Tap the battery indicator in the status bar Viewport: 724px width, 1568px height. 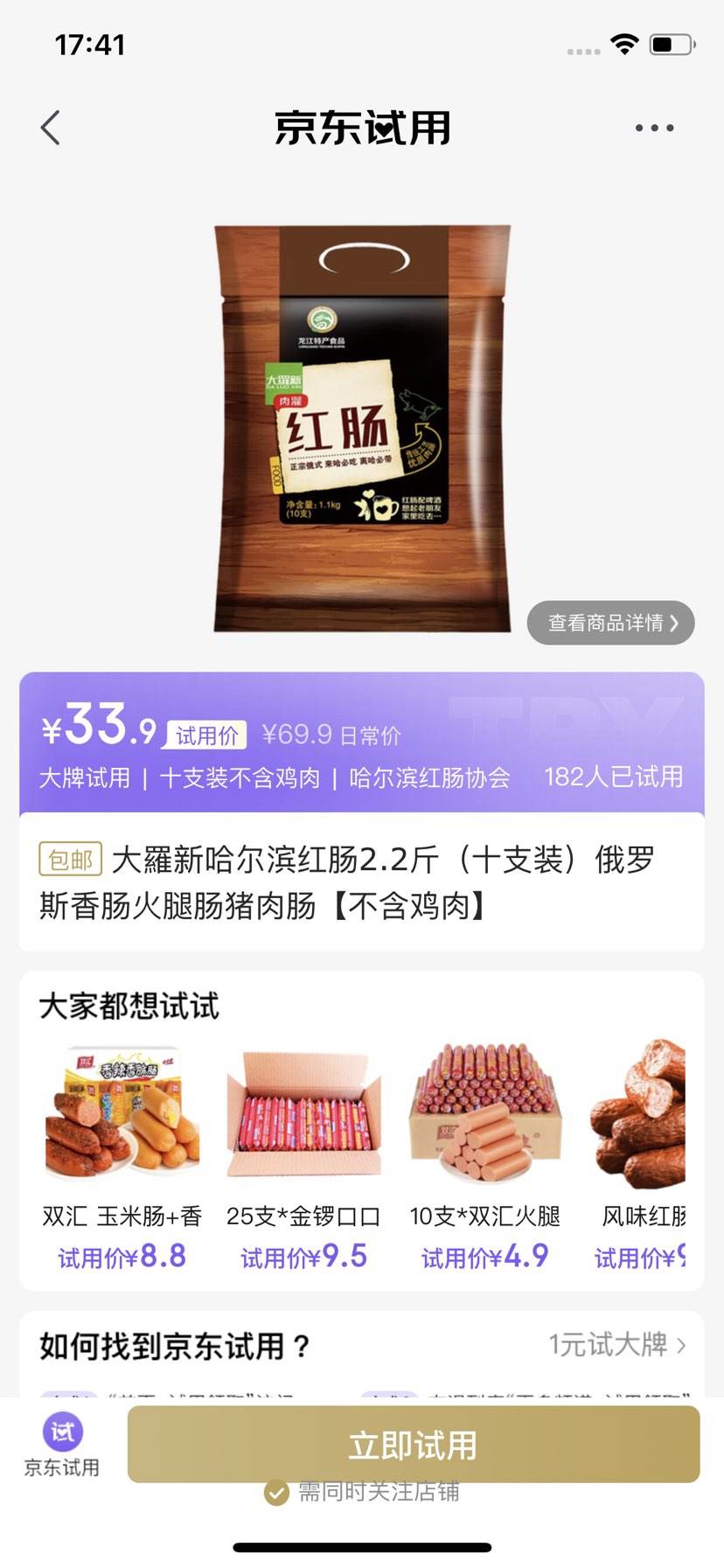click(669, 42)
